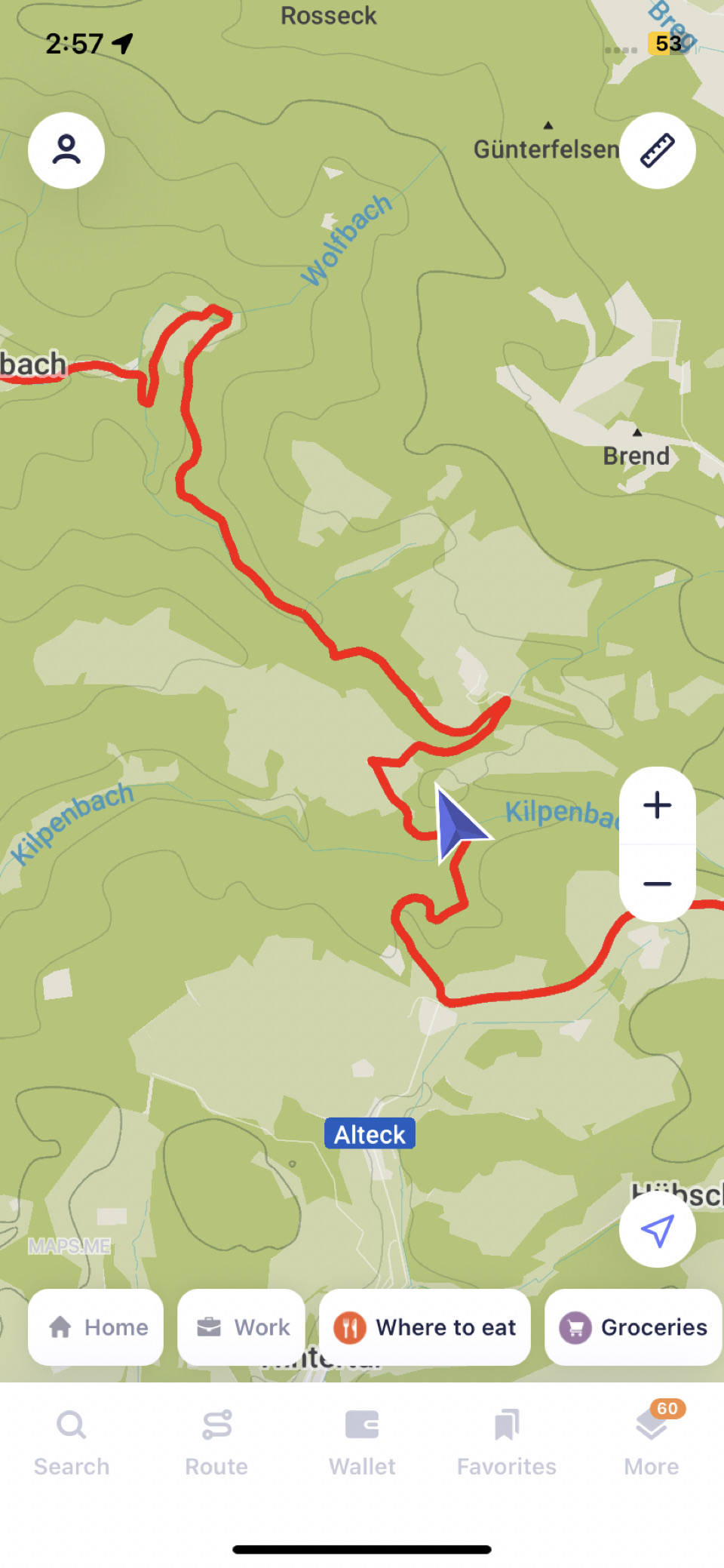Tap the Alteck place label
This screenshot has width=724, height=1568.
(370, 1134)
